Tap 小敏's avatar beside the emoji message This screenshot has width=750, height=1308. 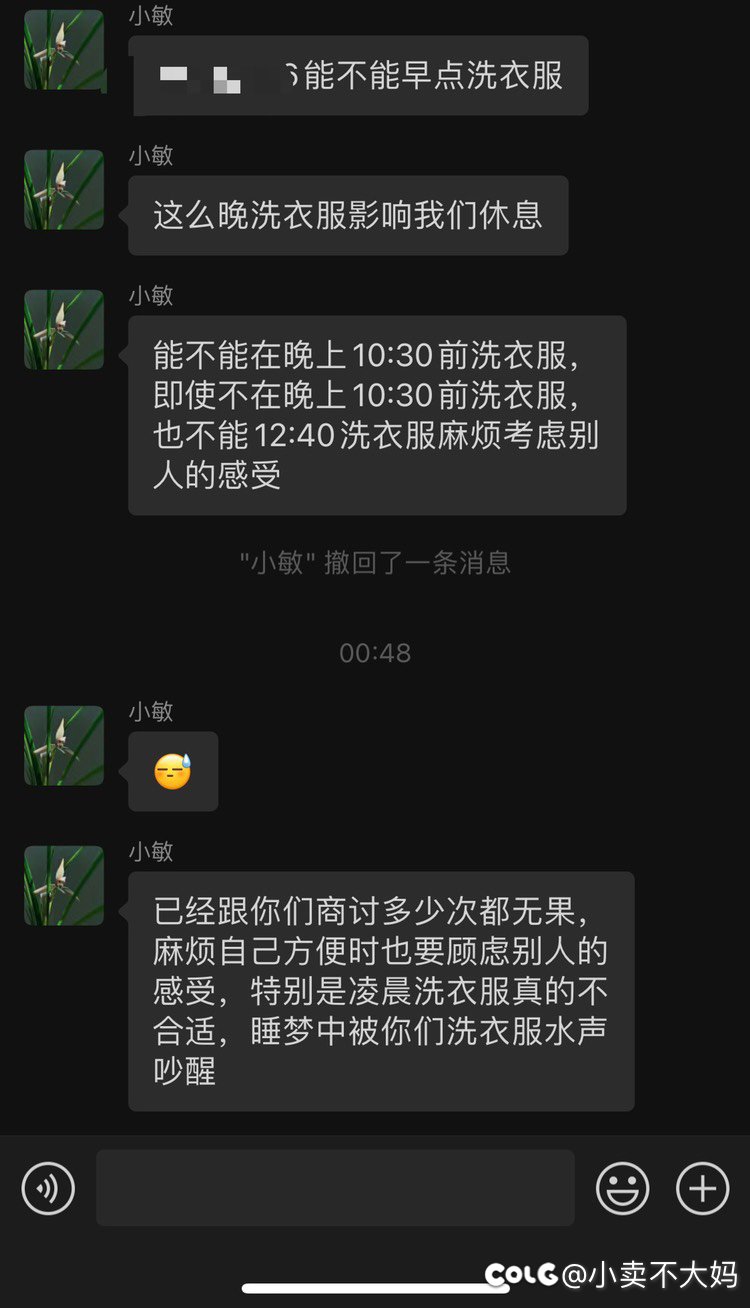64,746
